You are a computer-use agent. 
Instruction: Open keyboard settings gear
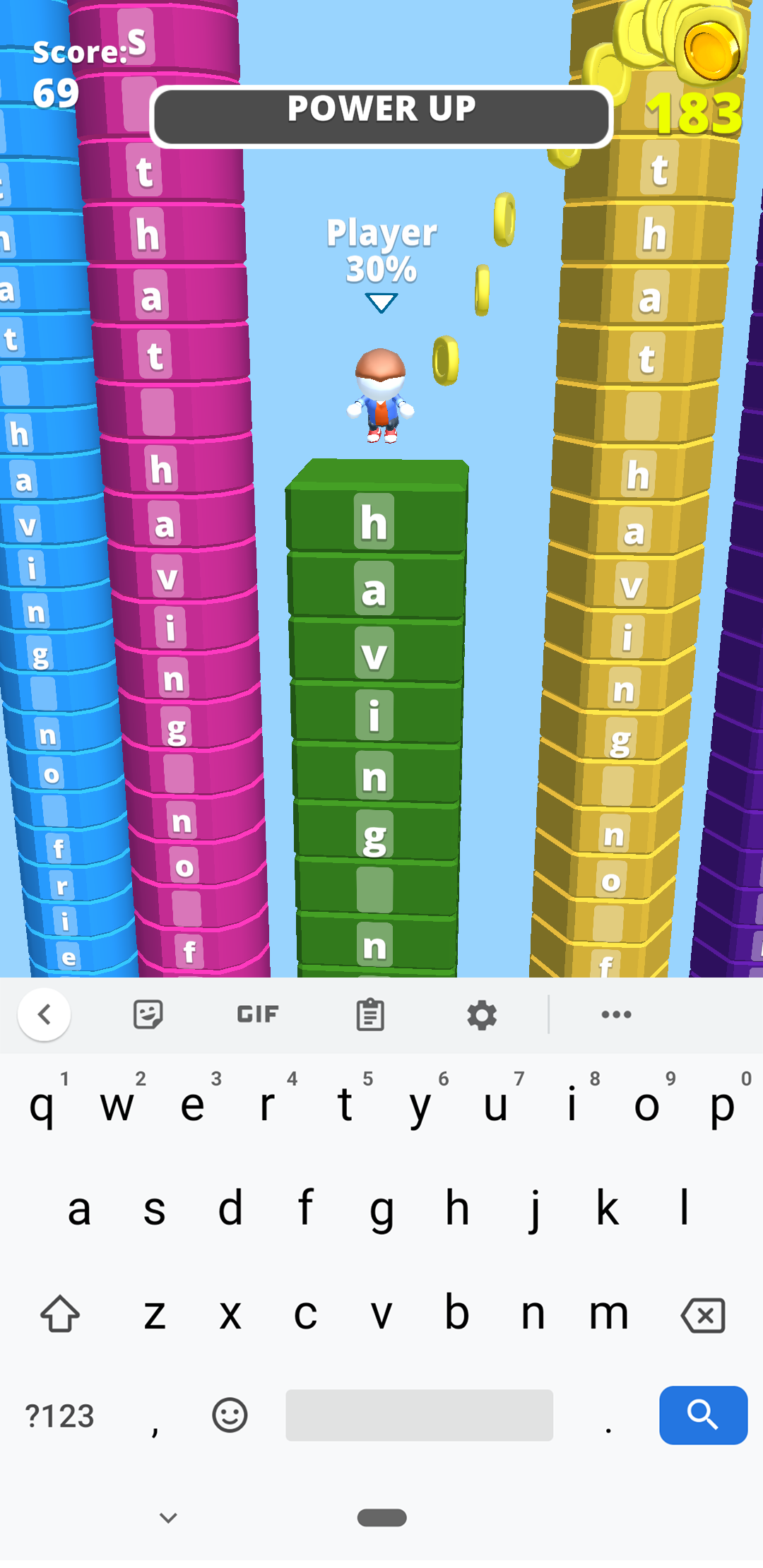(x=482, y=1014)
